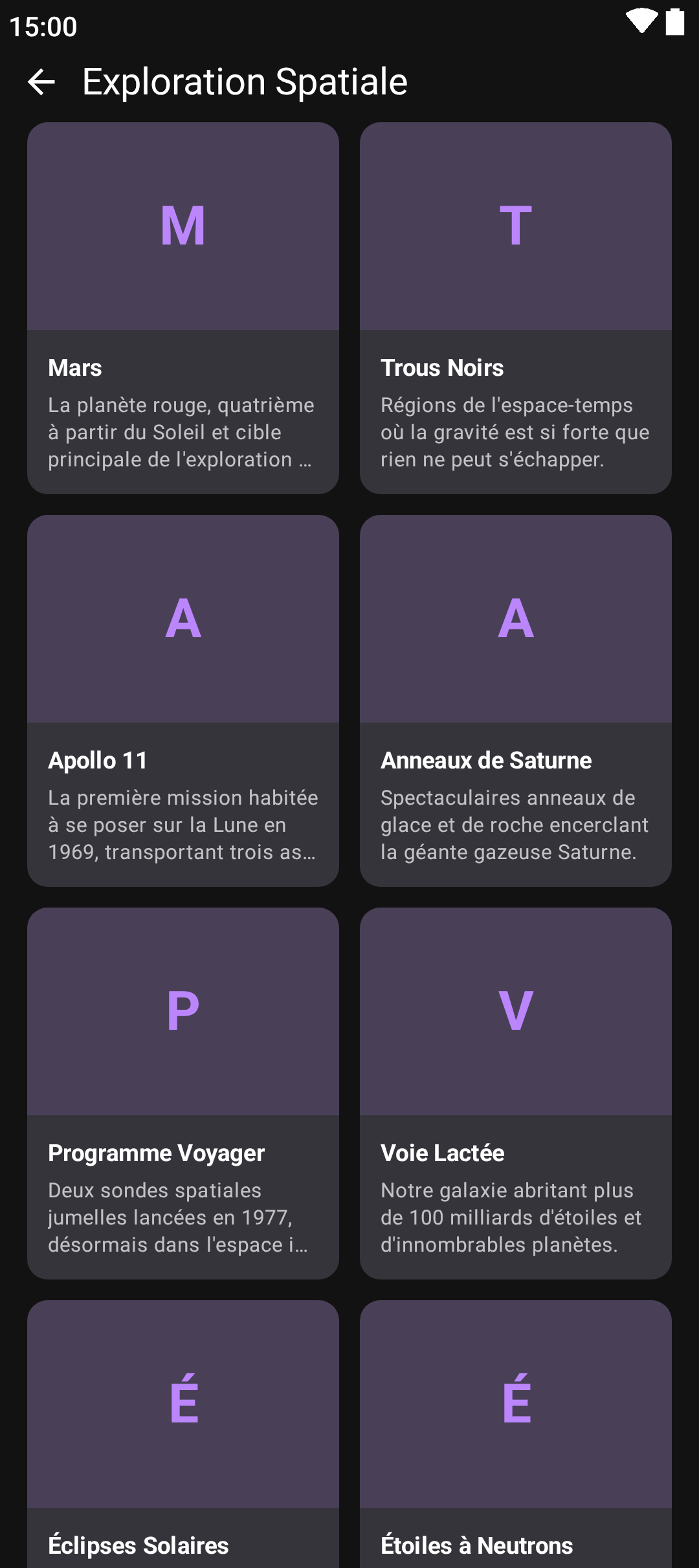Select the Anneaux de Saturne card
The image size is (699, 1568).
coord(515,701)
